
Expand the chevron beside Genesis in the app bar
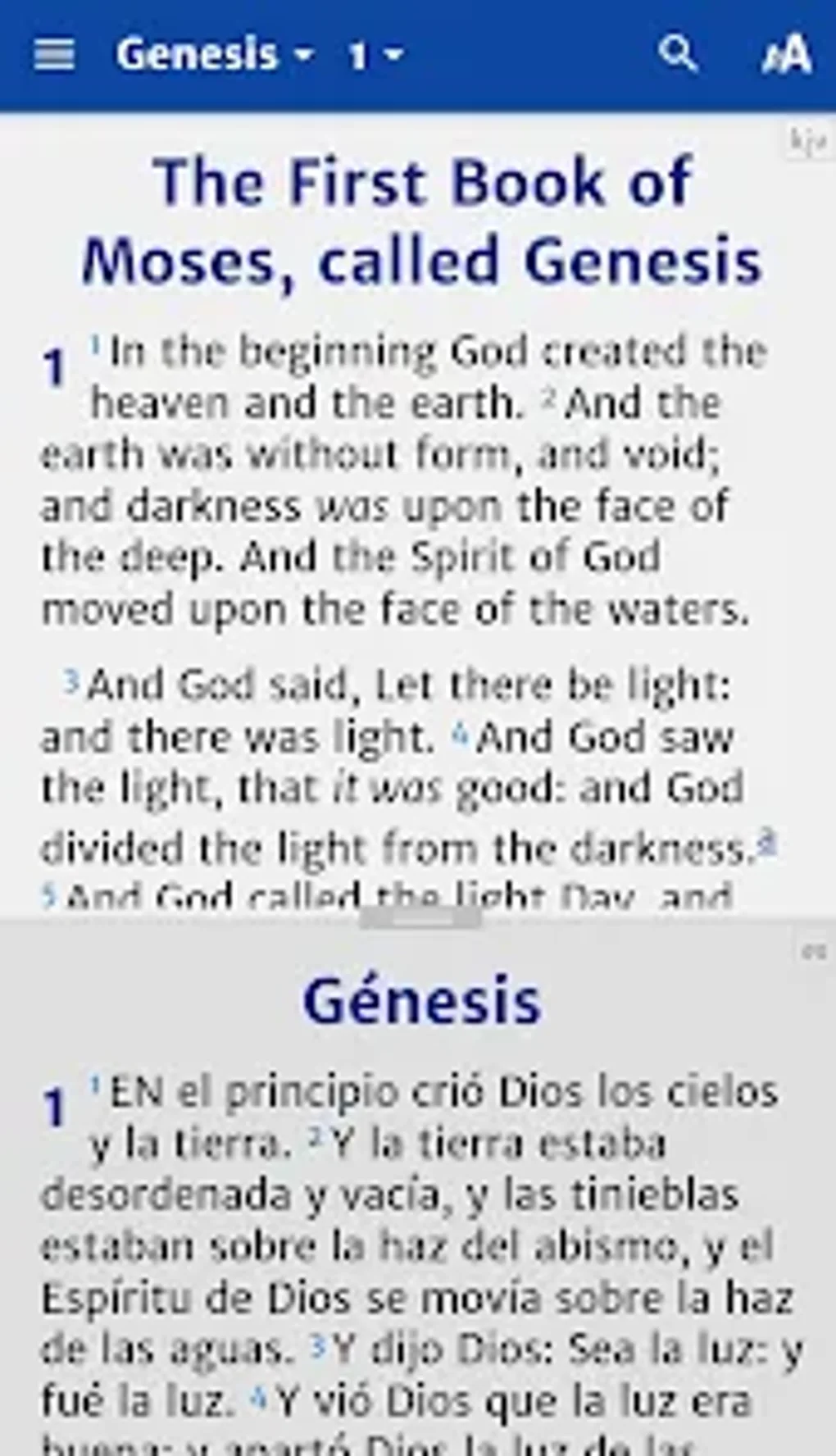tap(307, 57)
